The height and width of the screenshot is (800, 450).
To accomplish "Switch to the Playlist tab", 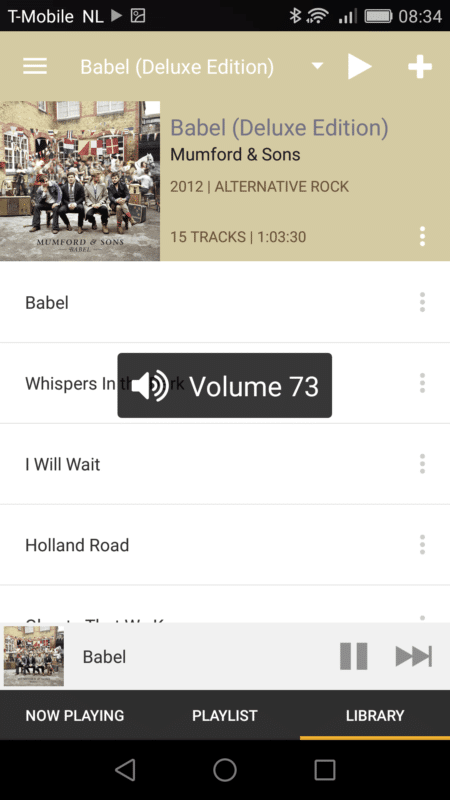I will pos(224,715).
